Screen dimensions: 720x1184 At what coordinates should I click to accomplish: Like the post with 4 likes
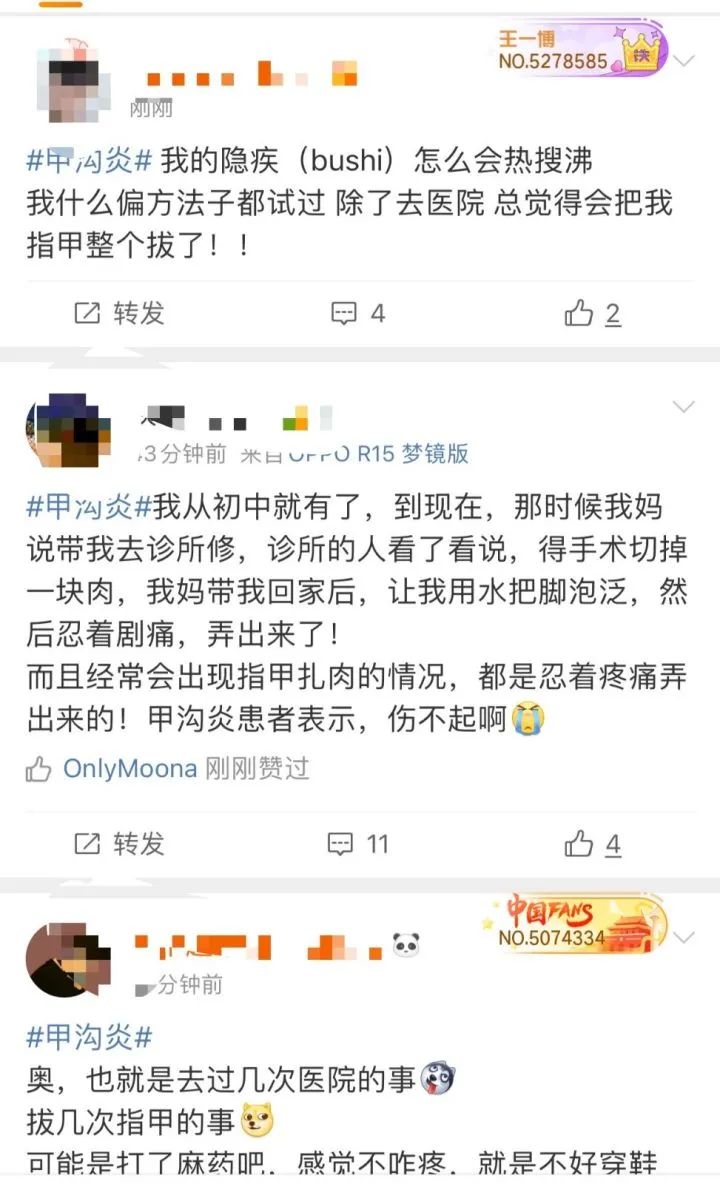593,844
